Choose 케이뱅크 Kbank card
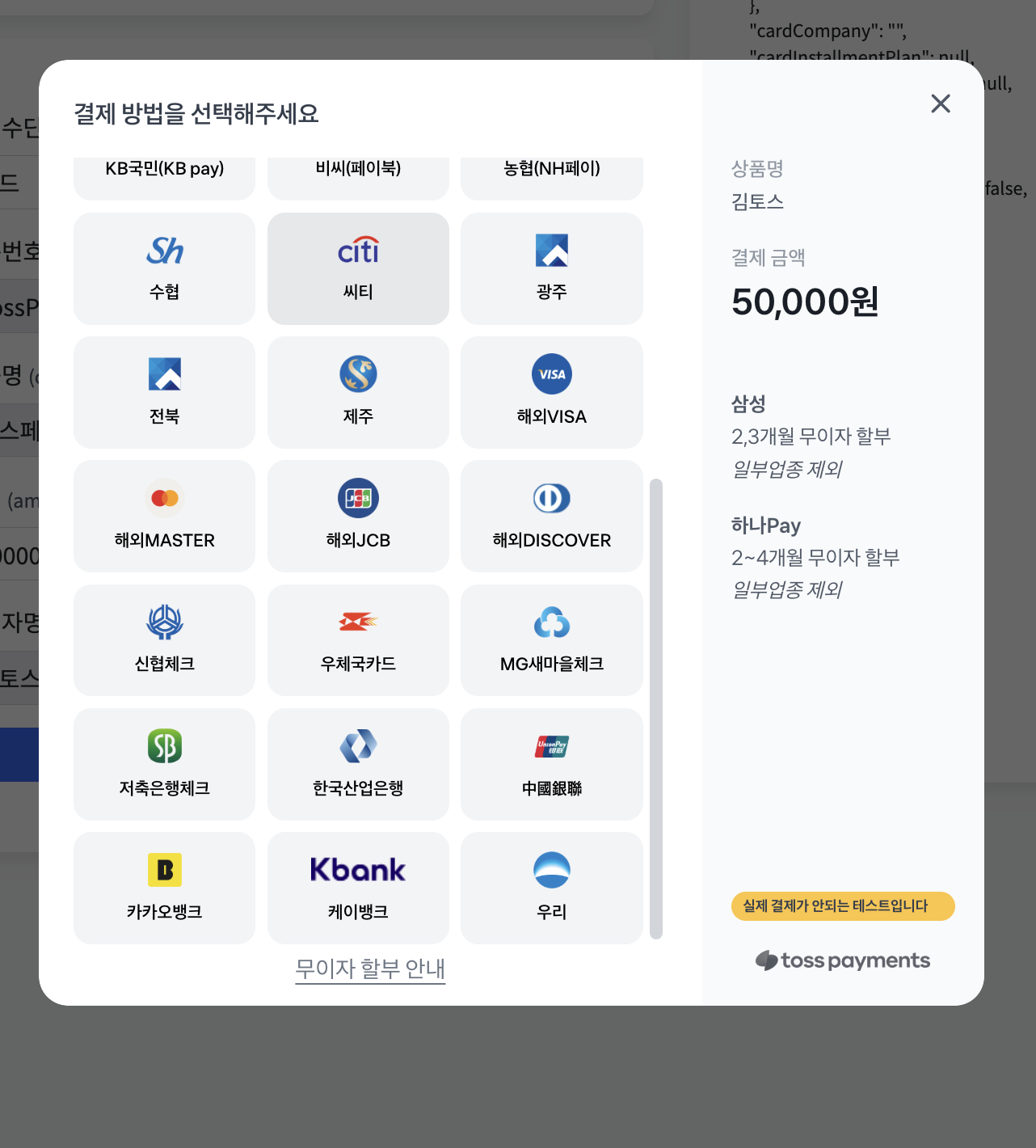Screen dimensions: 1036x1148 [x=358, y=888]
